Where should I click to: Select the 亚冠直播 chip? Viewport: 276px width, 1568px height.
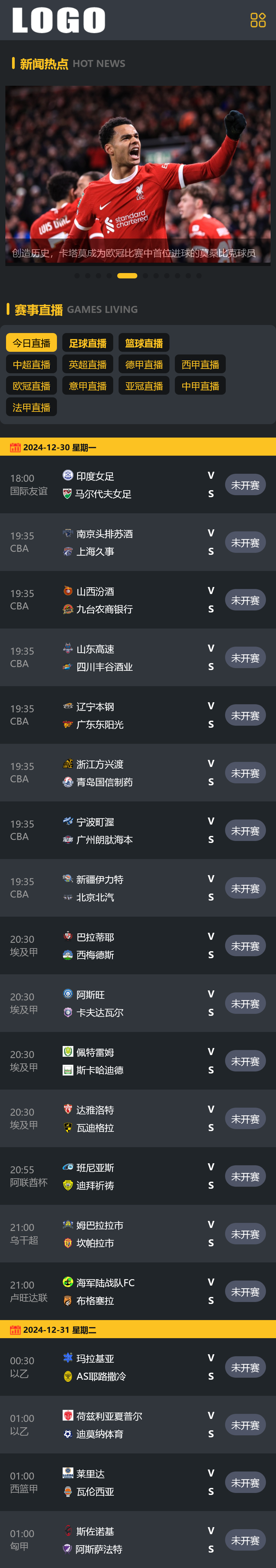(x=144, y=385)
